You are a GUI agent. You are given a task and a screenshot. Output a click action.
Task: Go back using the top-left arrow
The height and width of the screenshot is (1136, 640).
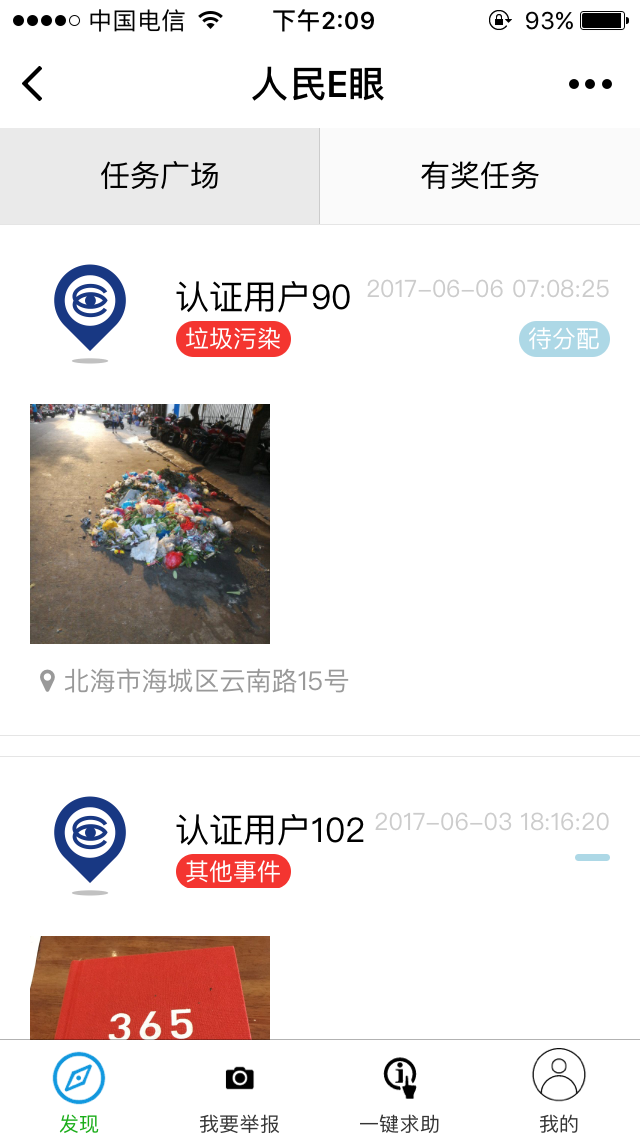(x=33, y=84)
